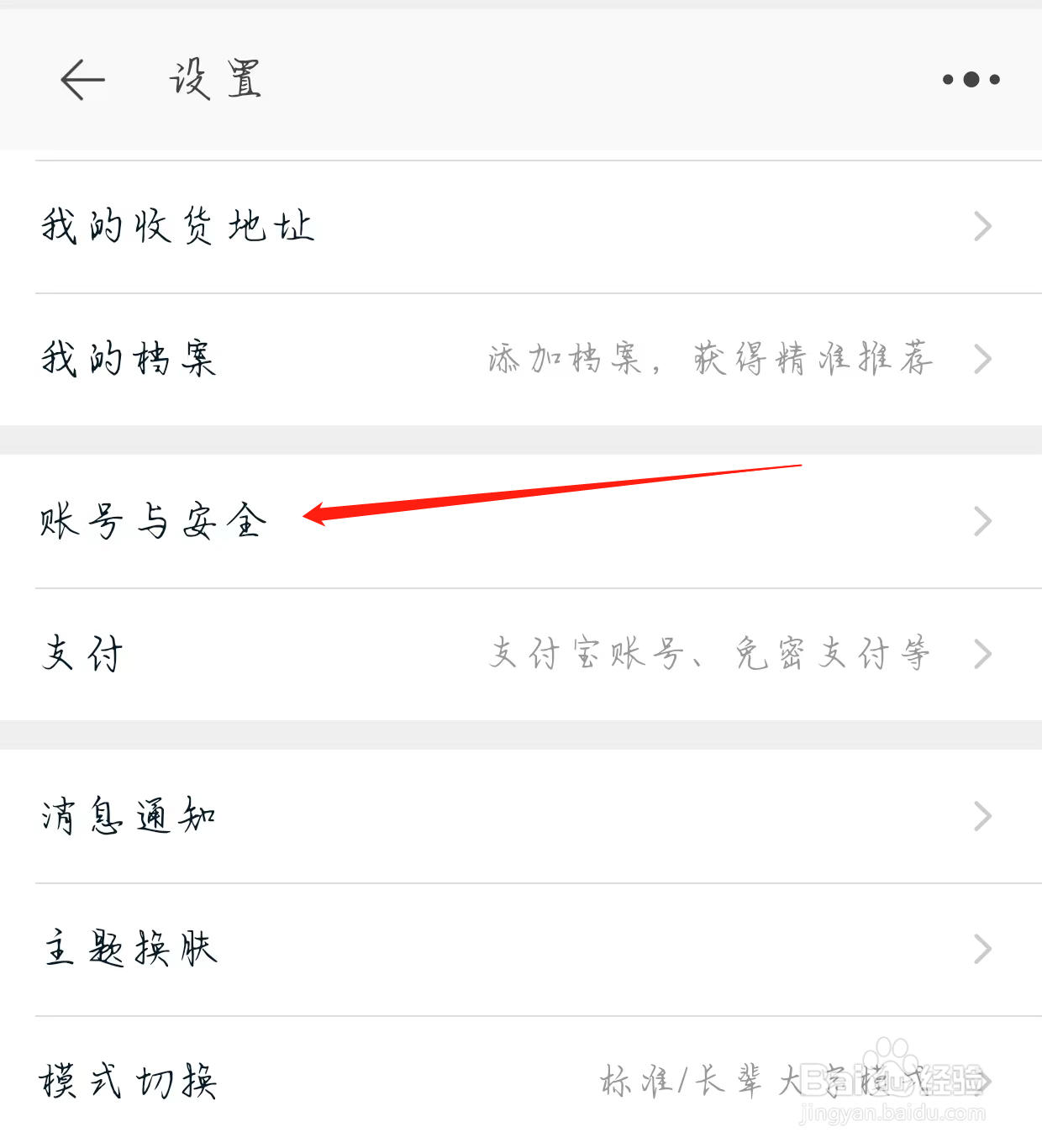Image resolution: width=1042 pixels, height=1148 pixels.
Task: Tap the chevron beside 主题换肤
Action: [x=982, y=950]
